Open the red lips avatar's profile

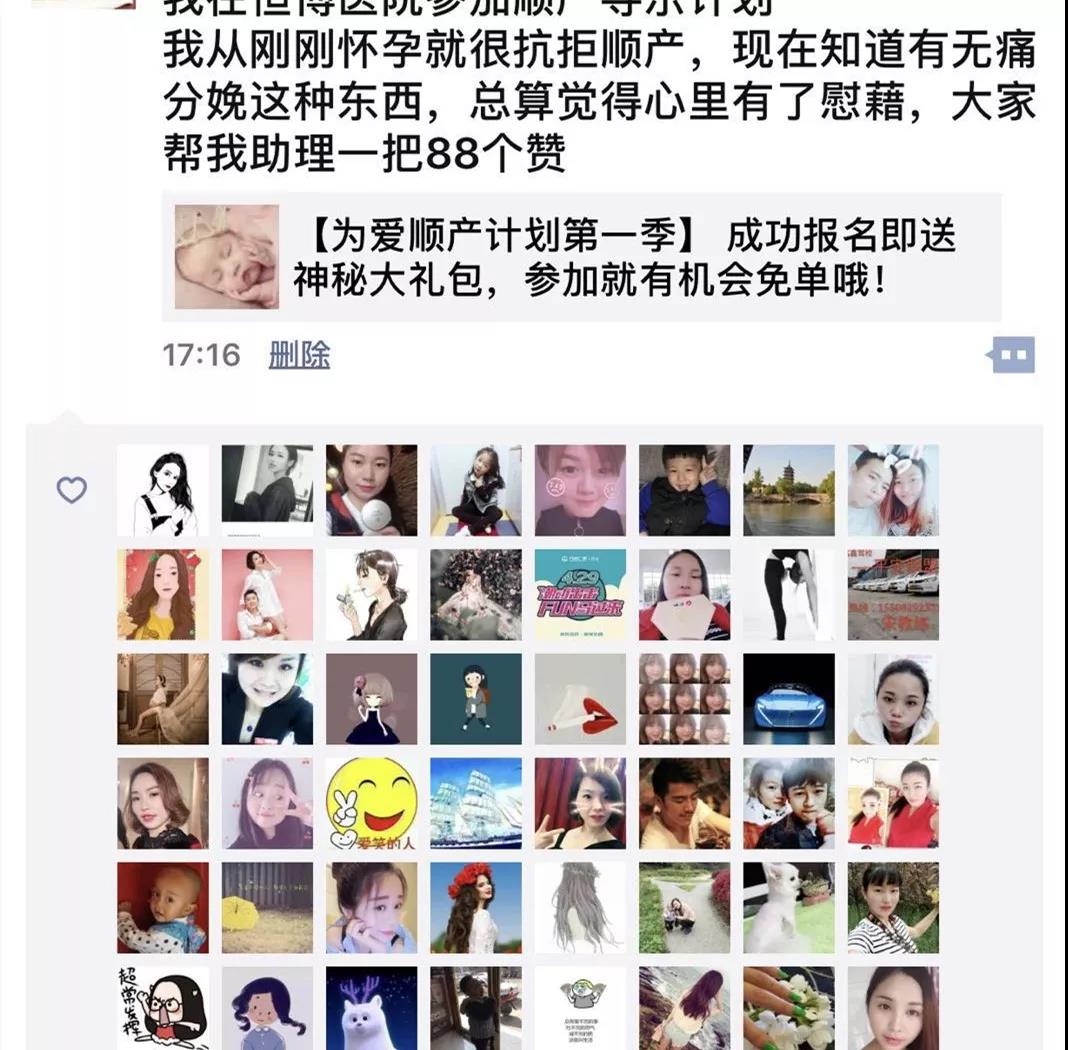[580, 699]
